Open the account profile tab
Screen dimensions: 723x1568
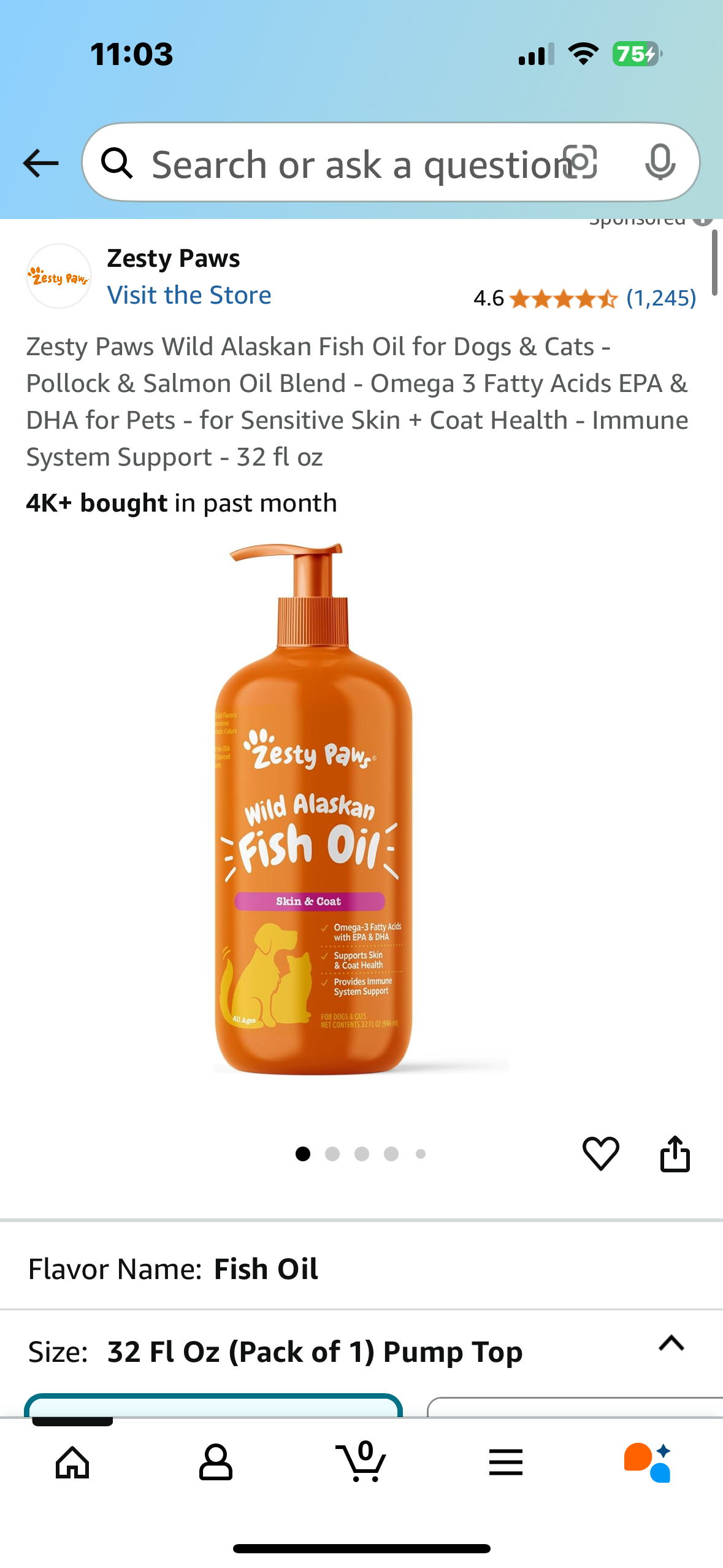216,1463
